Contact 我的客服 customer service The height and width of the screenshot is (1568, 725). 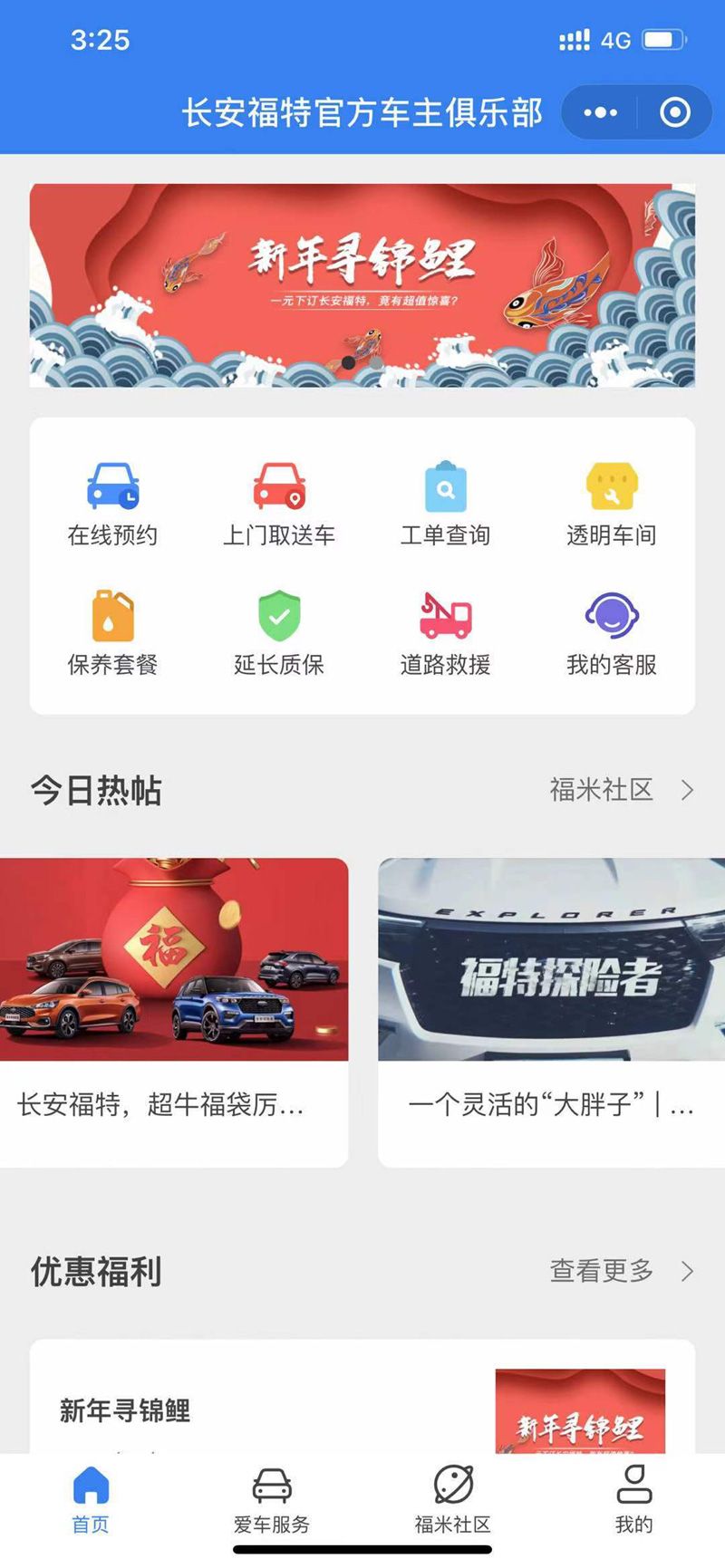[612, 633]
